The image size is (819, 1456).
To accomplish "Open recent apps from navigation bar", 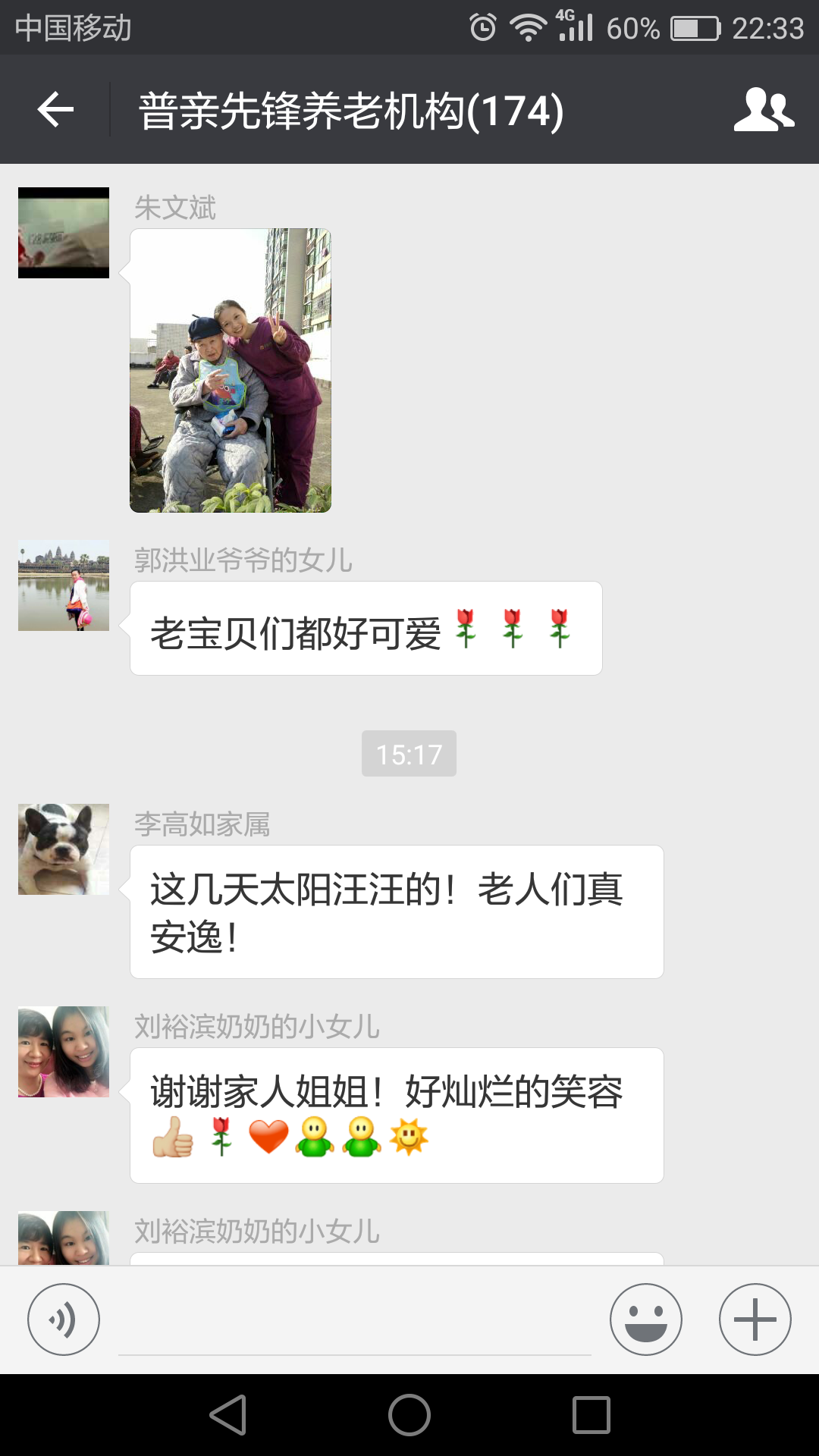I will [591, 1415].
